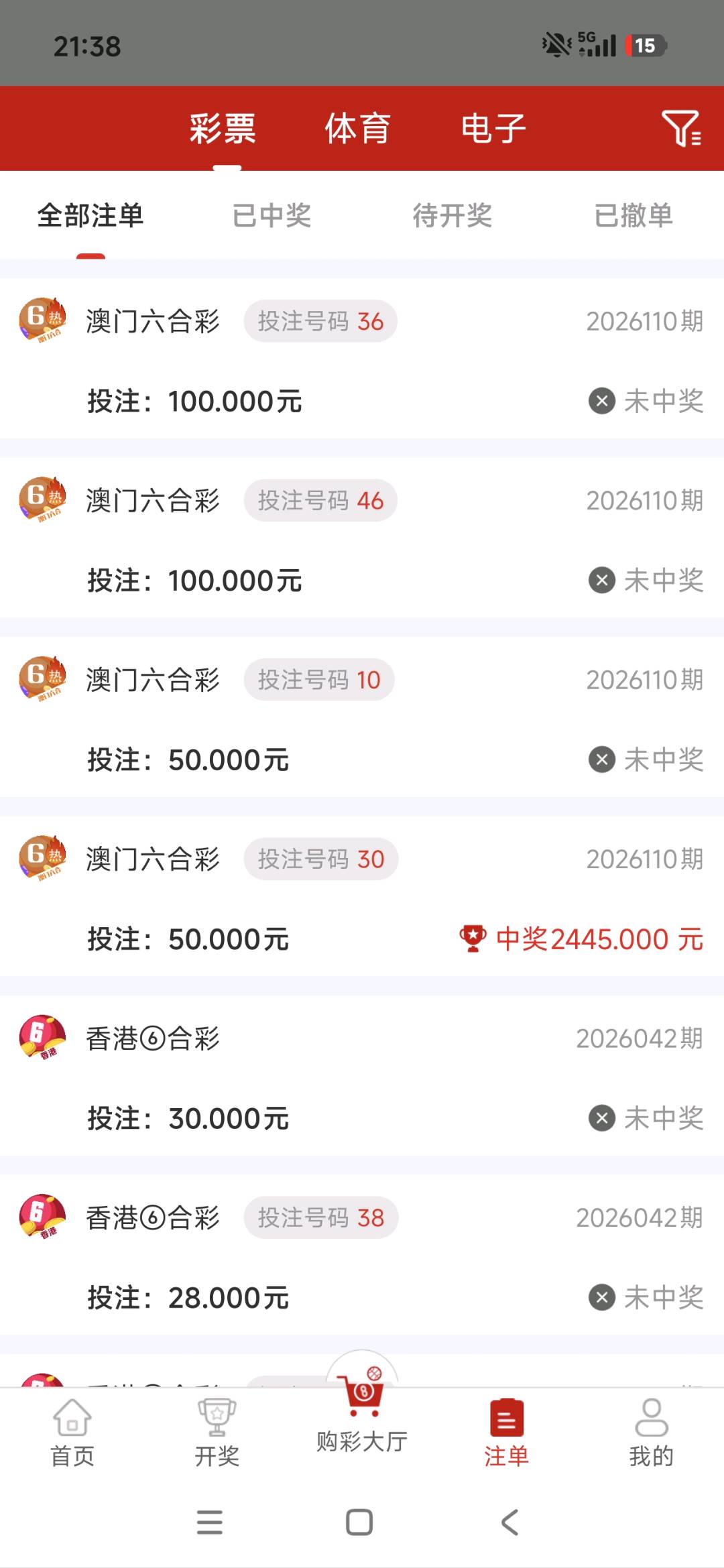
Task: Click the X icon marking 未中奖 status
Action: click(x=601, y=401)
